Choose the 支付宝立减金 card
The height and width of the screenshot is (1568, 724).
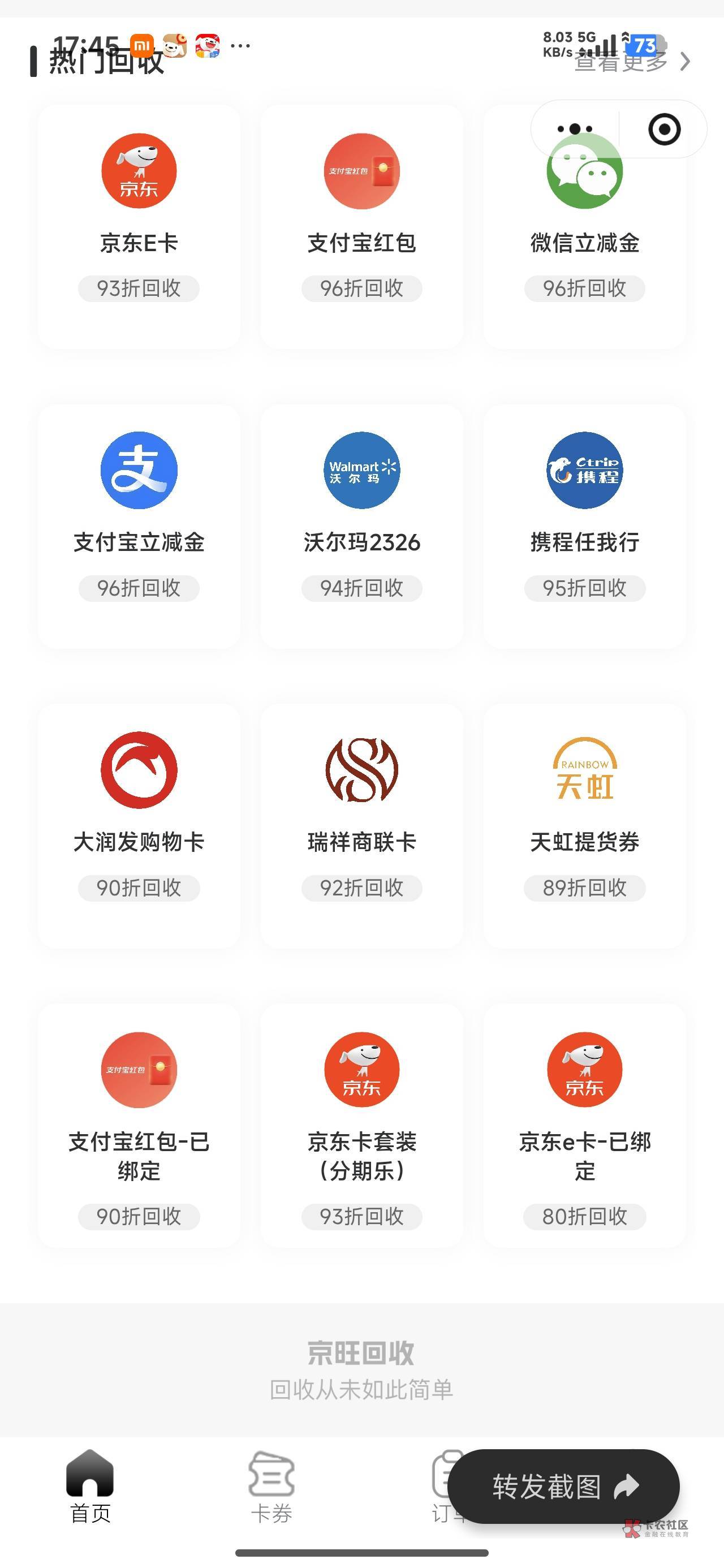click(x=139, y=527)
